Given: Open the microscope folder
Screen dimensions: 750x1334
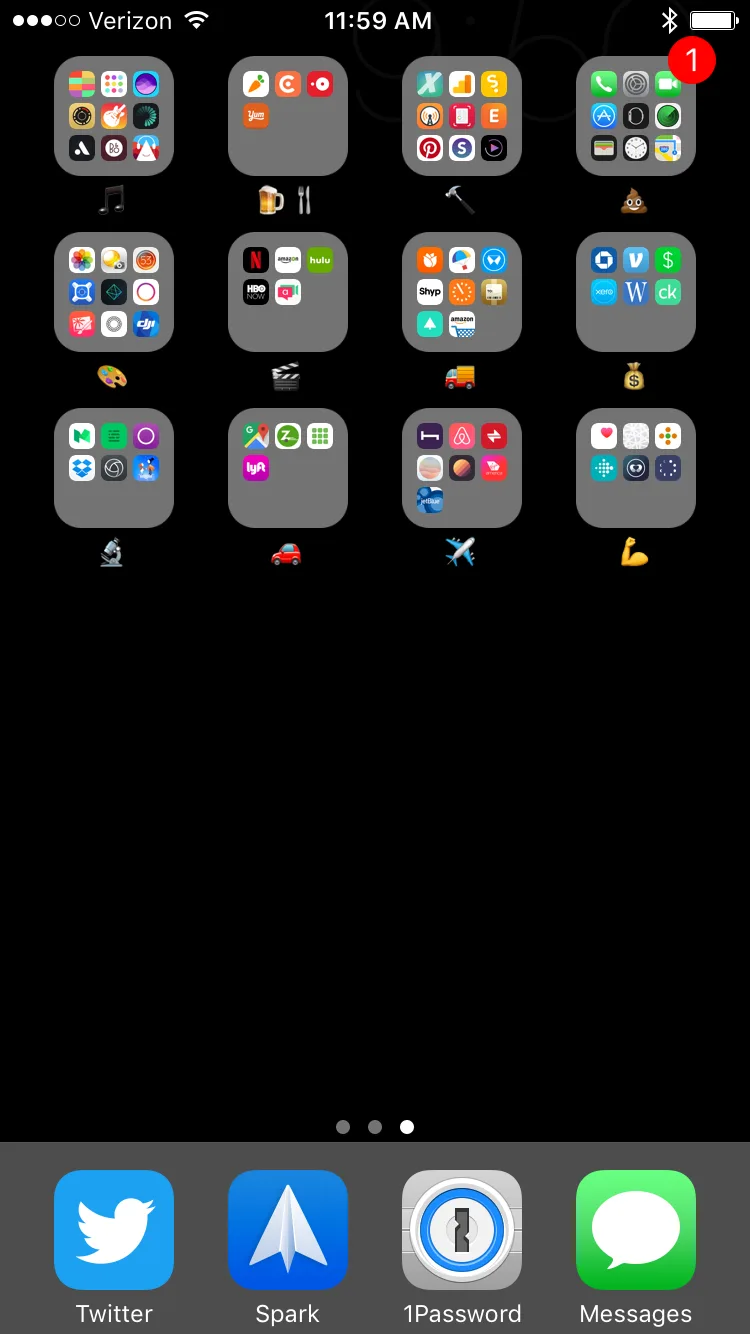Looking at the screenshot, I should coord(114,468).
